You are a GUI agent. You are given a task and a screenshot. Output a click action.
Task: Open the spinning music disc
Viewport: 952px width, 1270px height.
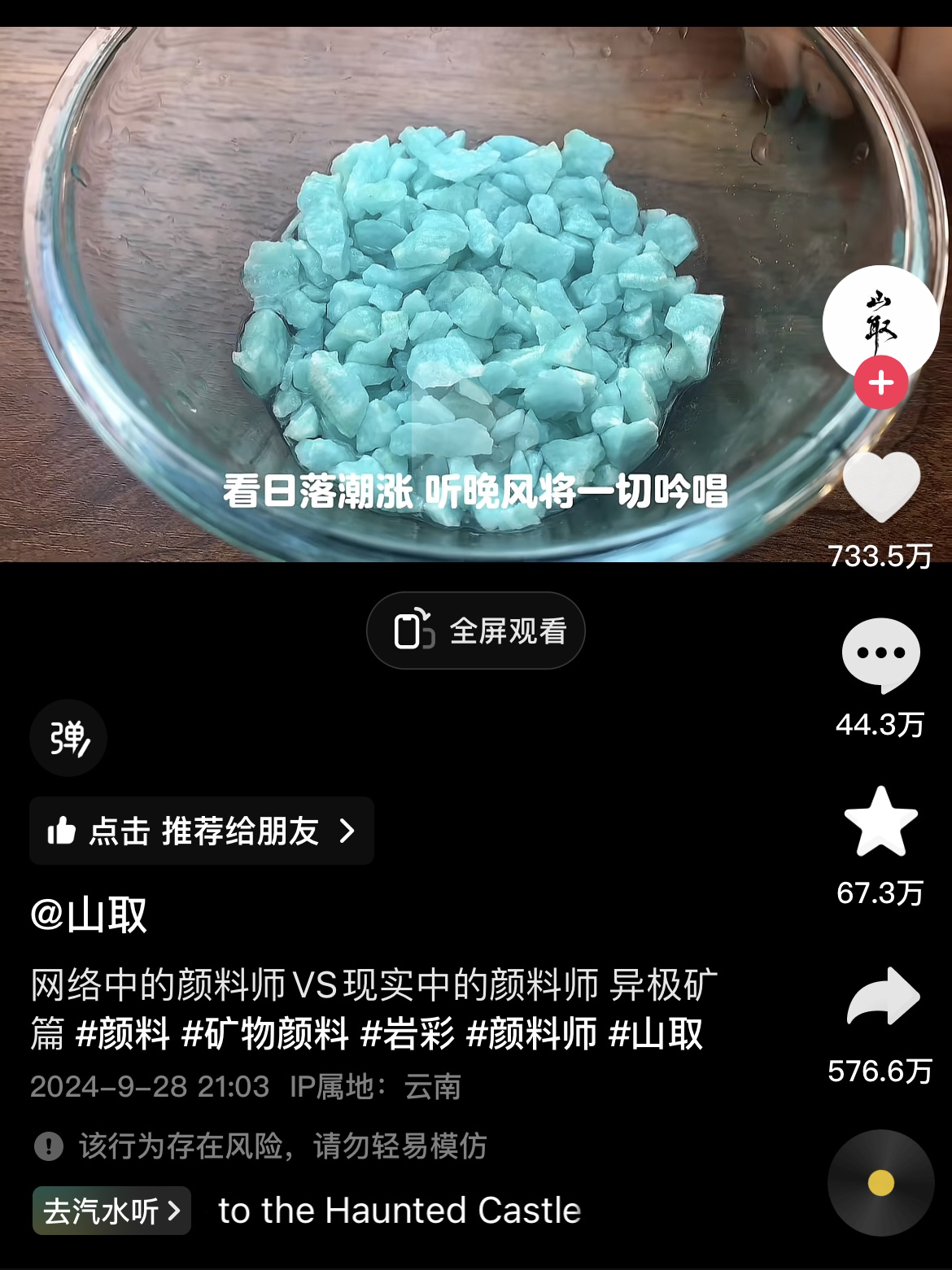[880, 1183]
